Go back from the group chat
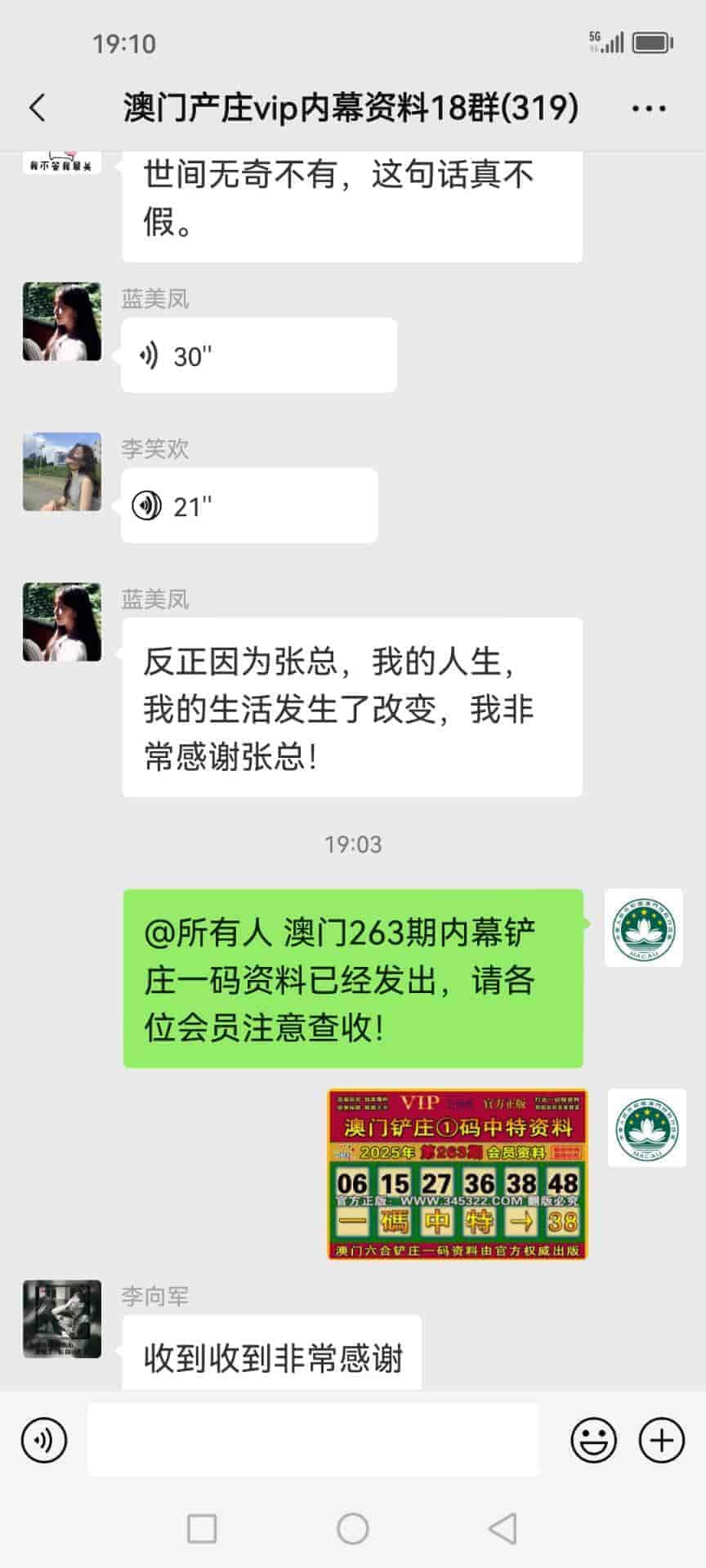706x1568 pixels. coord(38,108)
